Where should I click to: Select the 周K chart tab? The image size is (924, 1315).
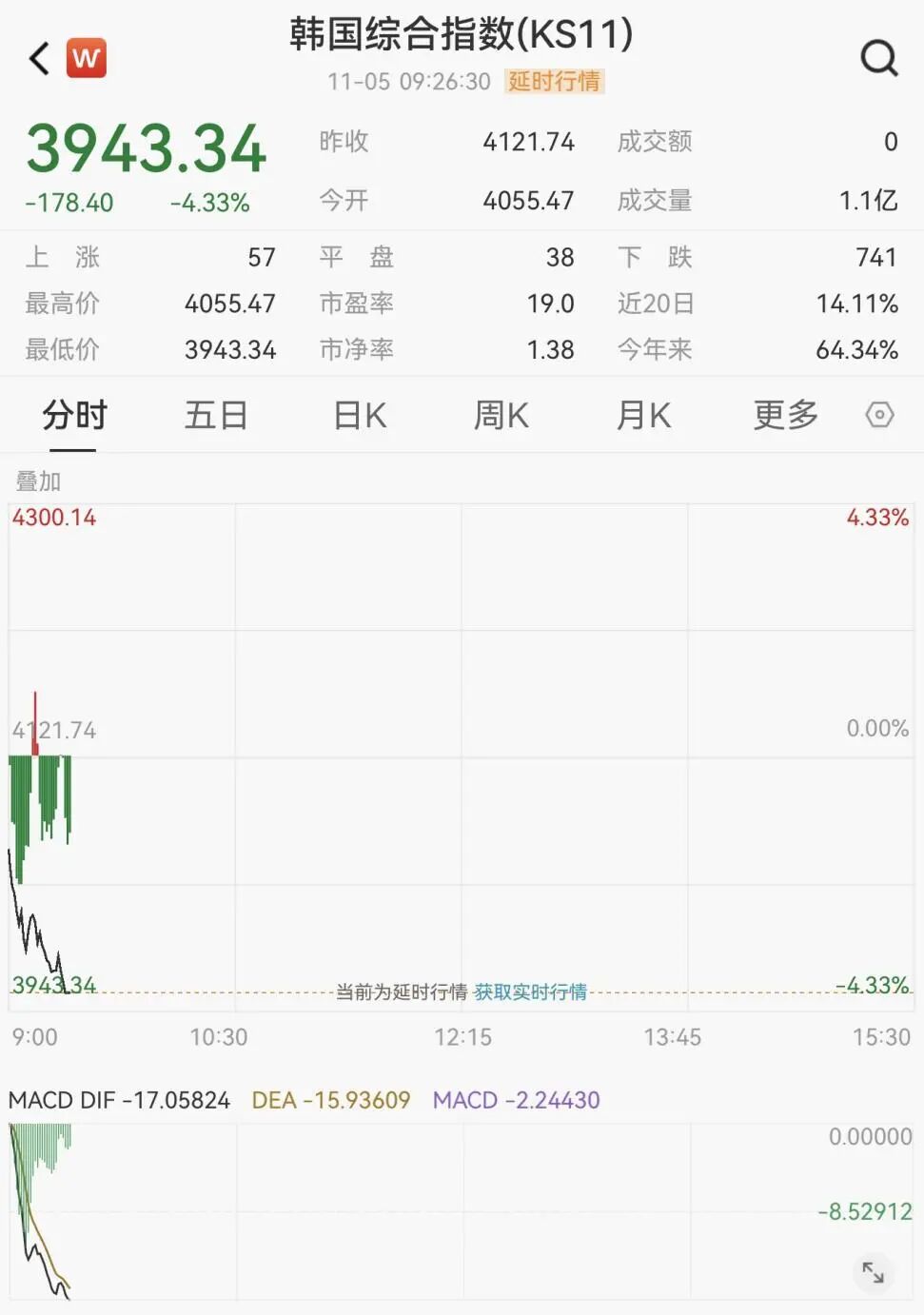click(501, 416)
